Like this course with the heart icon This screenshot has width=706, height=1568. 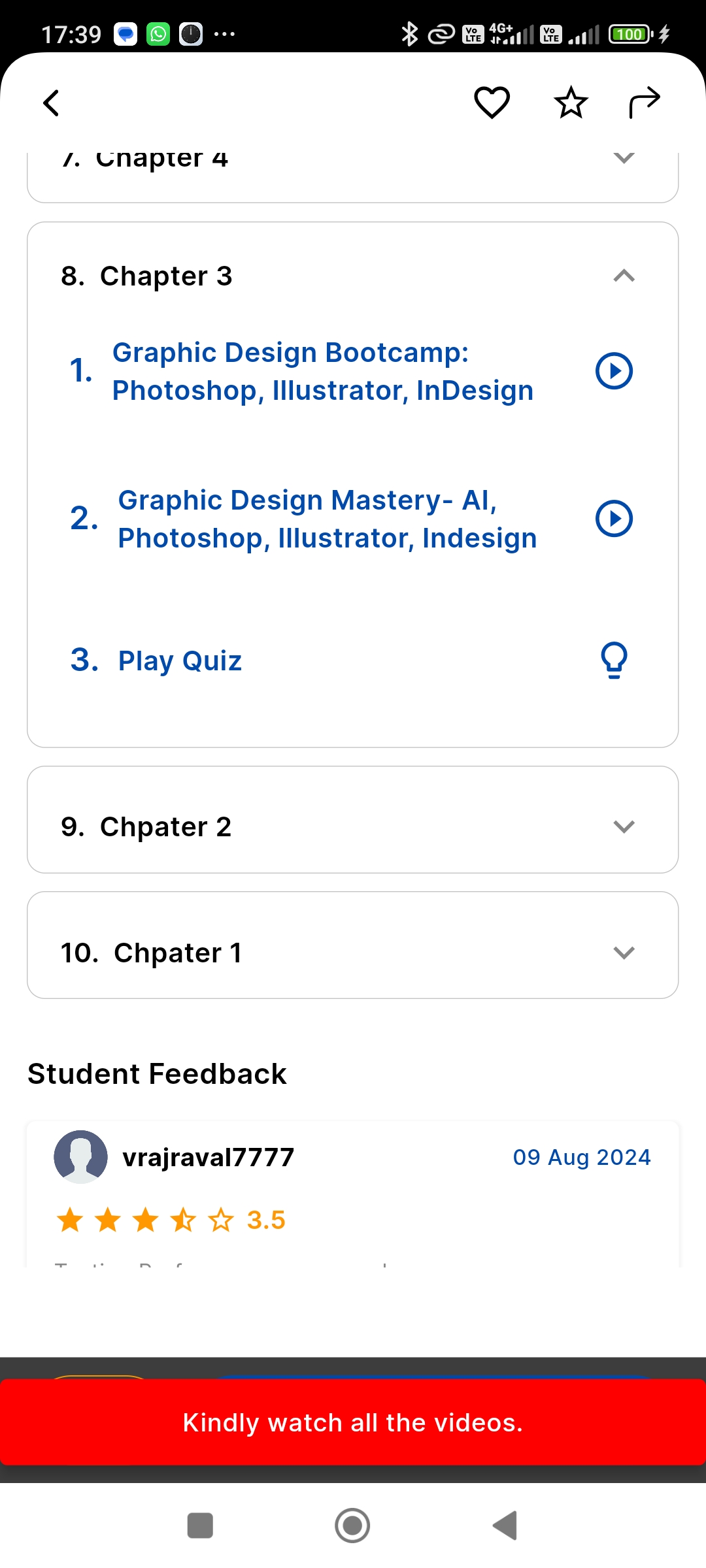point(492,103)
